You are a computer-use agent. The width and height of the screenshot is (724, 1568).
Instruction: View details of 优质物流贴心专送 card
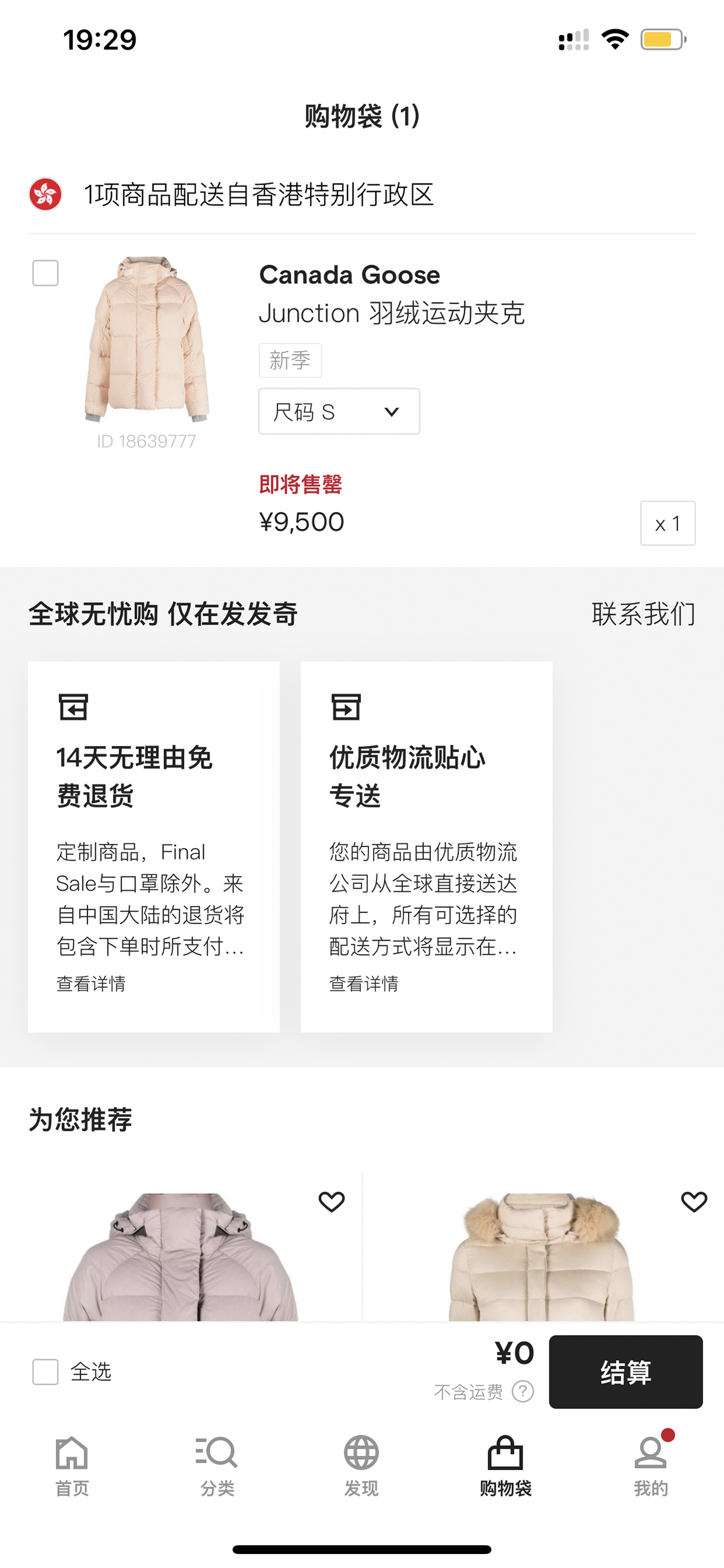[364, 983]
